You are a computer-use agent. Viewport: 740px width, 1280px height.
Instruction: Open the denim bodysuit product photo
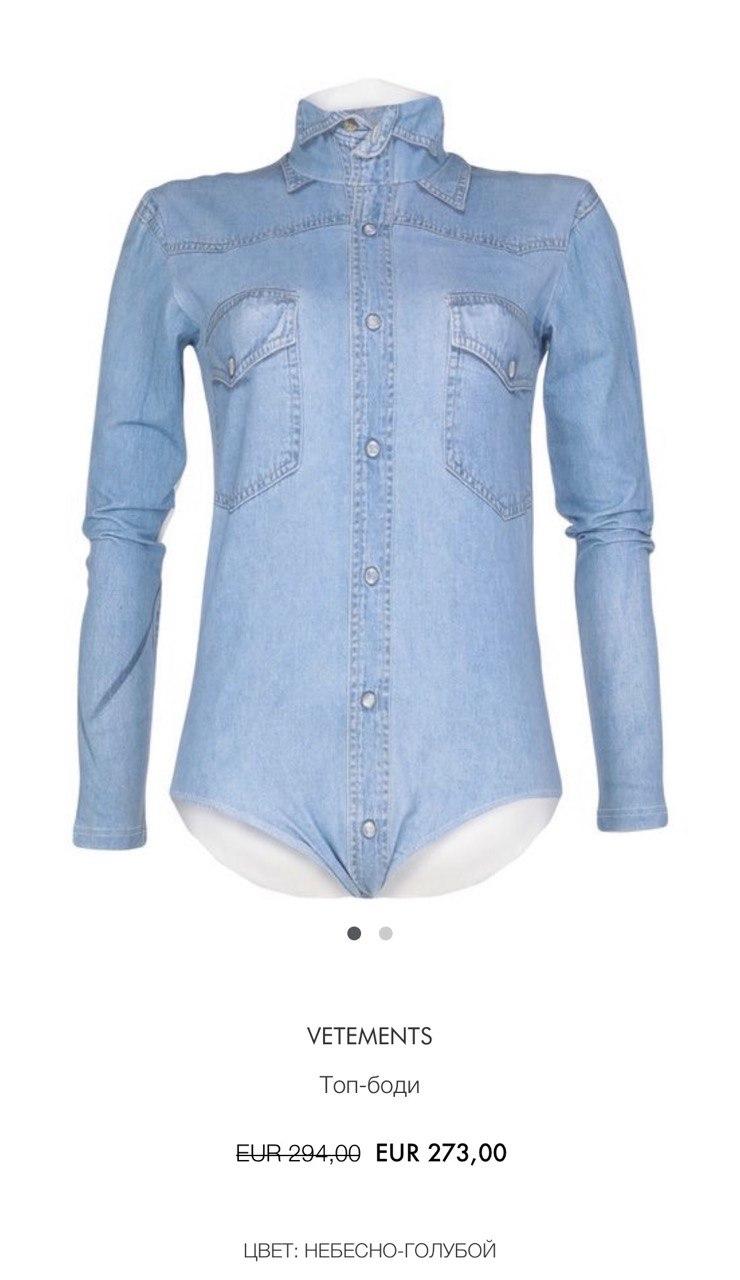coord(370,480)
